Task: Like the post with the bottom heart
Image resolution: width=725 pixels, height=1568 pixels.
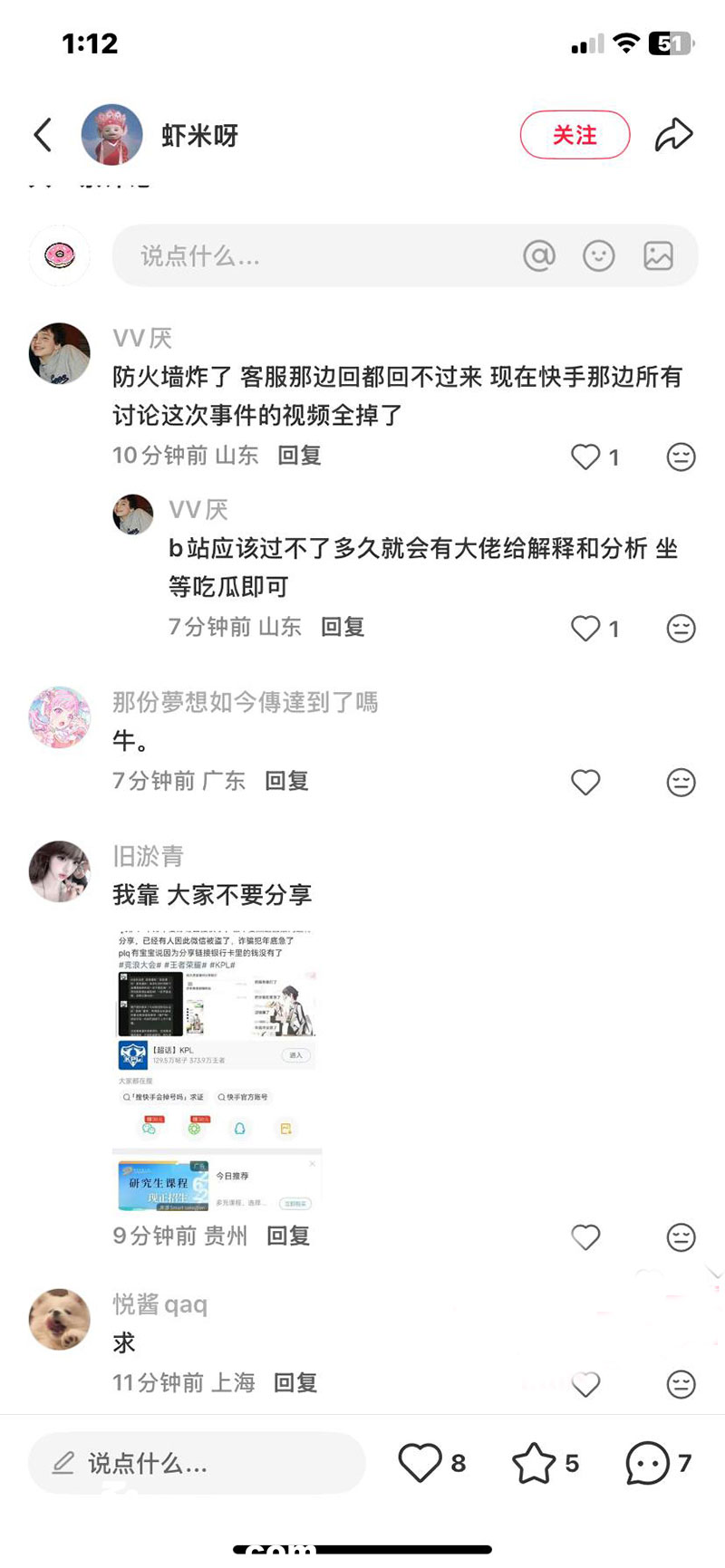Action: point(420,1463)
